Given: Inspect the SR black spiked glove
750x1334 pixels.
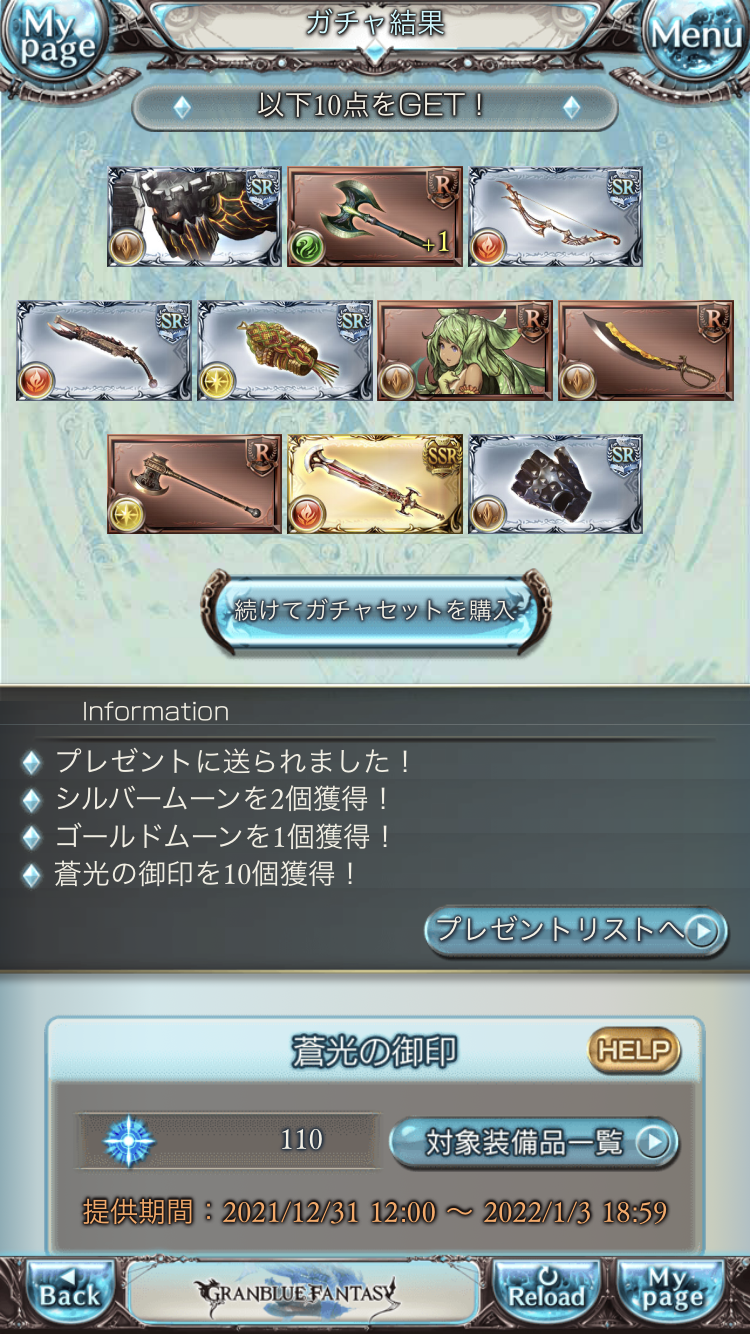Looking at the screenshot, I should click(555, 485).
